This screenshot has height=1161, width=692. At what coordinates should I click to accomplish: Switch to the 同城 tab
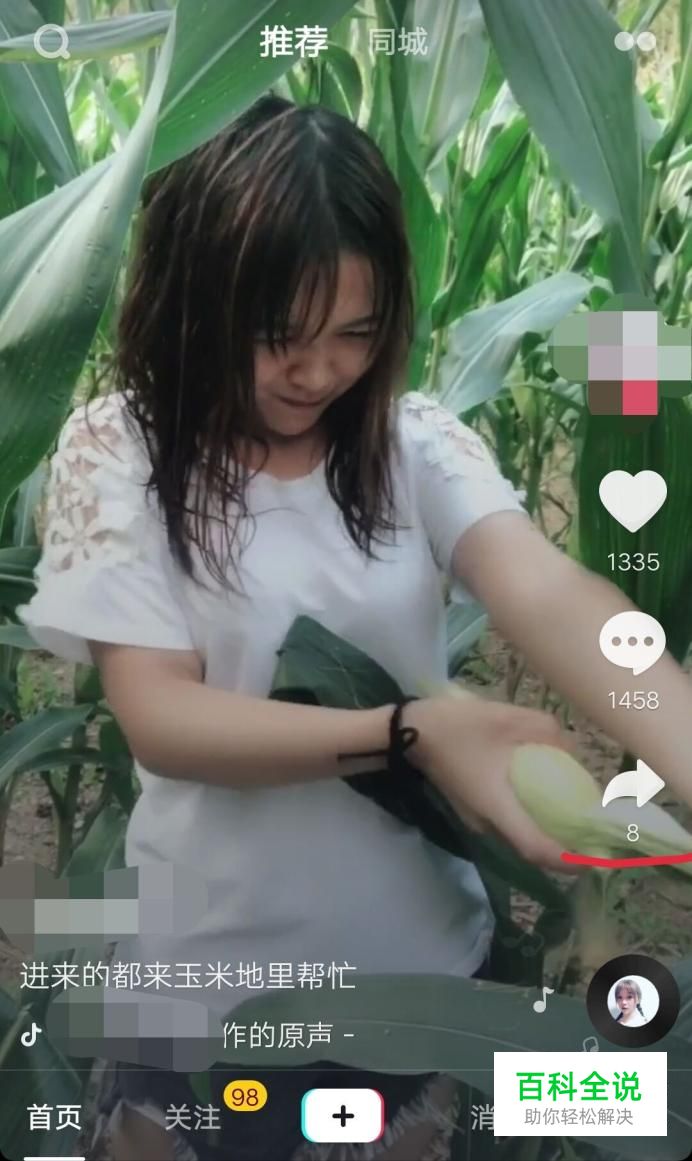tap(398, 42)
